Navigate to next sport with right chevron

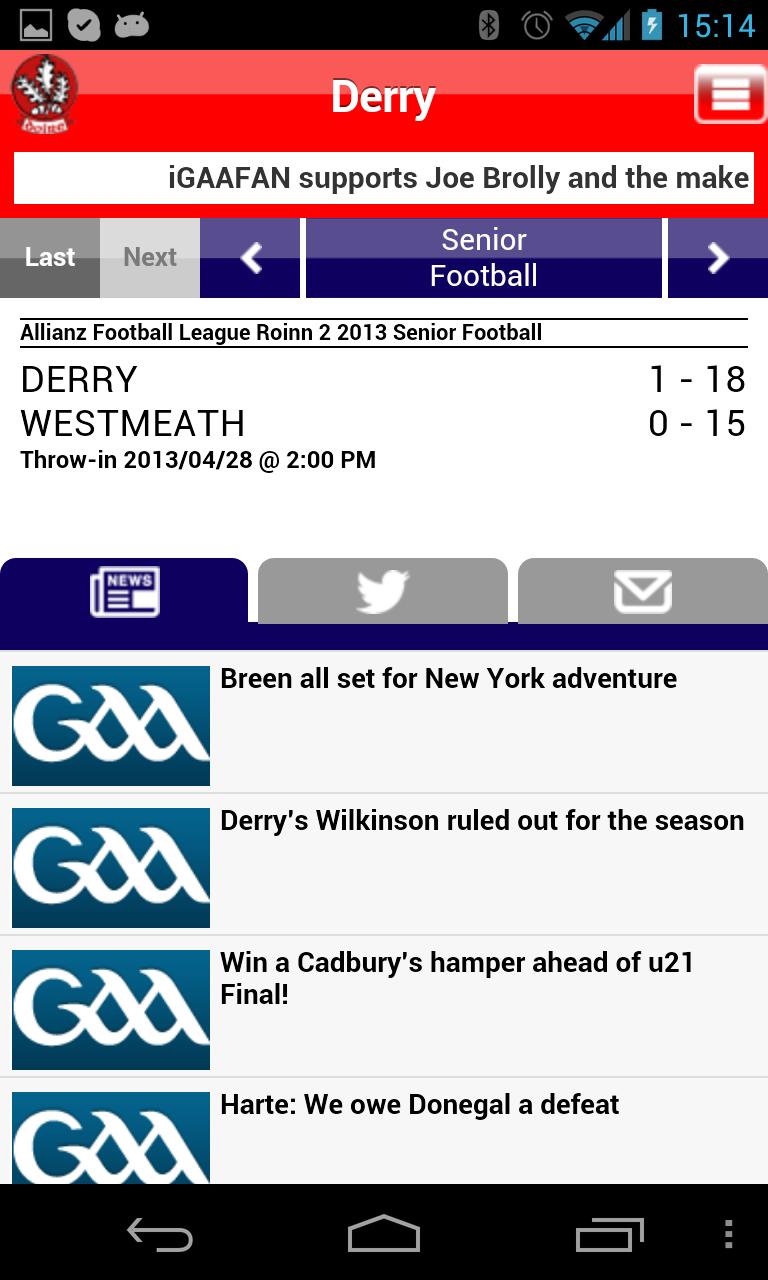click(x=717, y=257)
